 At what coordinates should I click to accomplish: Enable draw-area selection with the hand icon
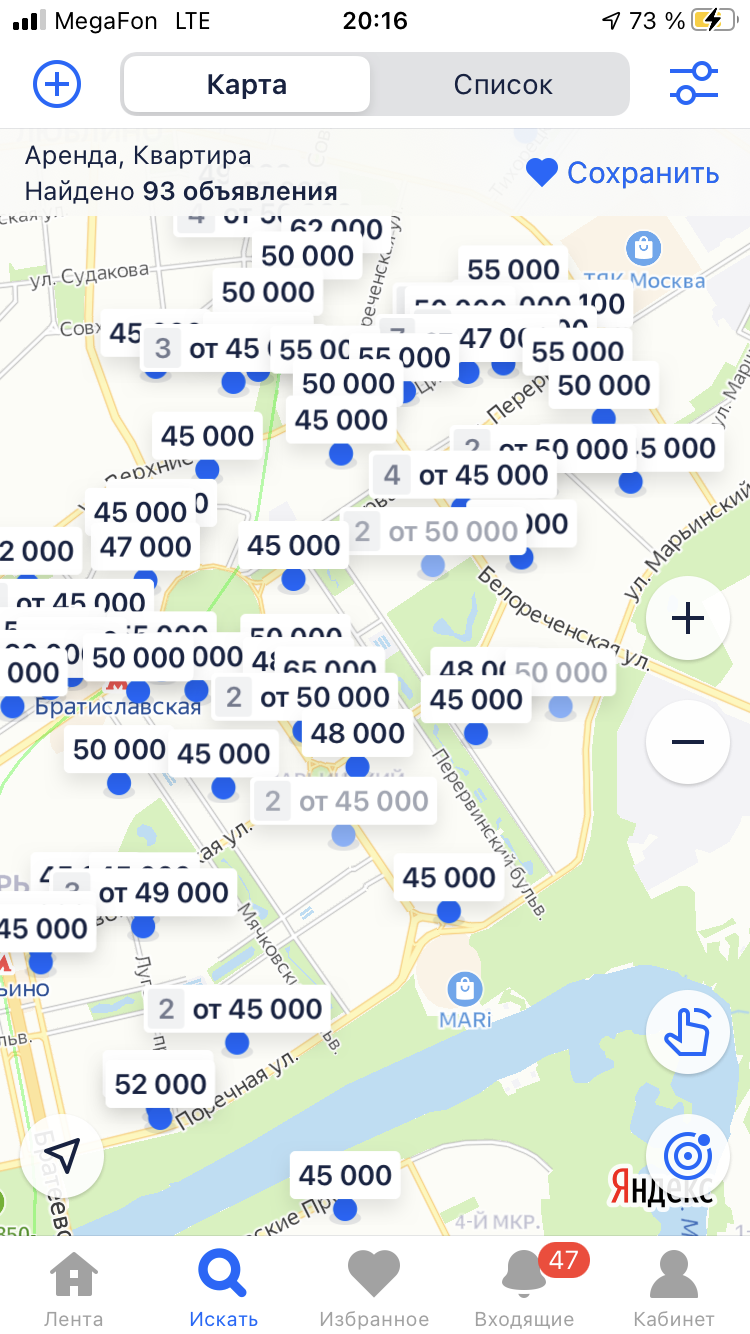coord(688,1032)
